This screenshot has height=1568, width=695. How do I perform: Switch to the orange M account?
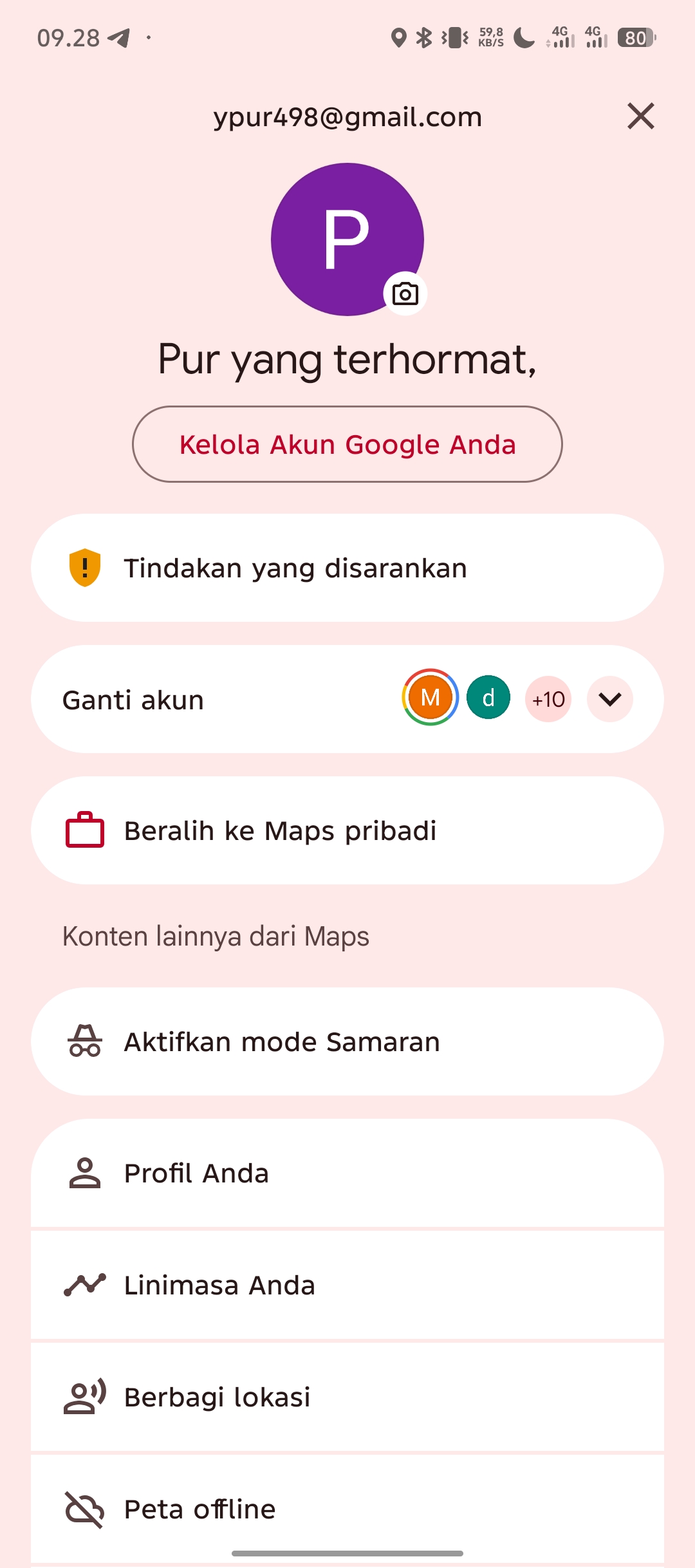point(431,698)
